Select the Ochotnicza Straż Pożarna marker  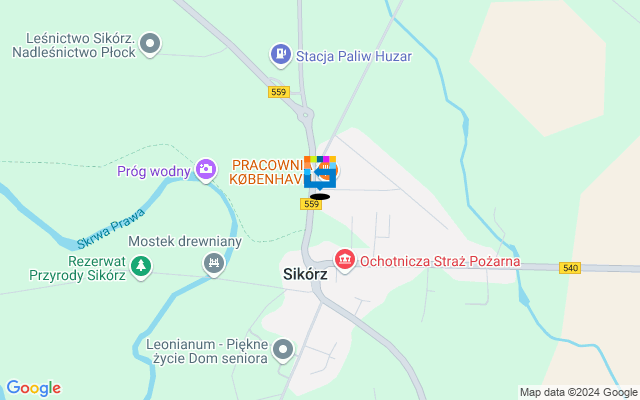[345, 260]
